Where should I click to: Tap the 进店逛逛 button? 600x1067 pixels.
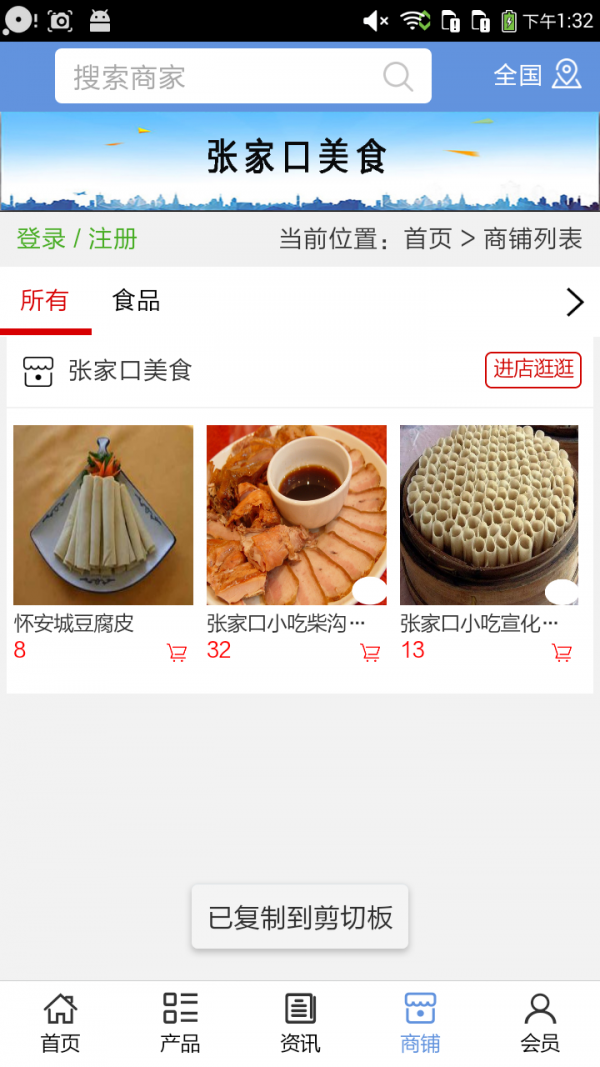[x=533, y=370]
